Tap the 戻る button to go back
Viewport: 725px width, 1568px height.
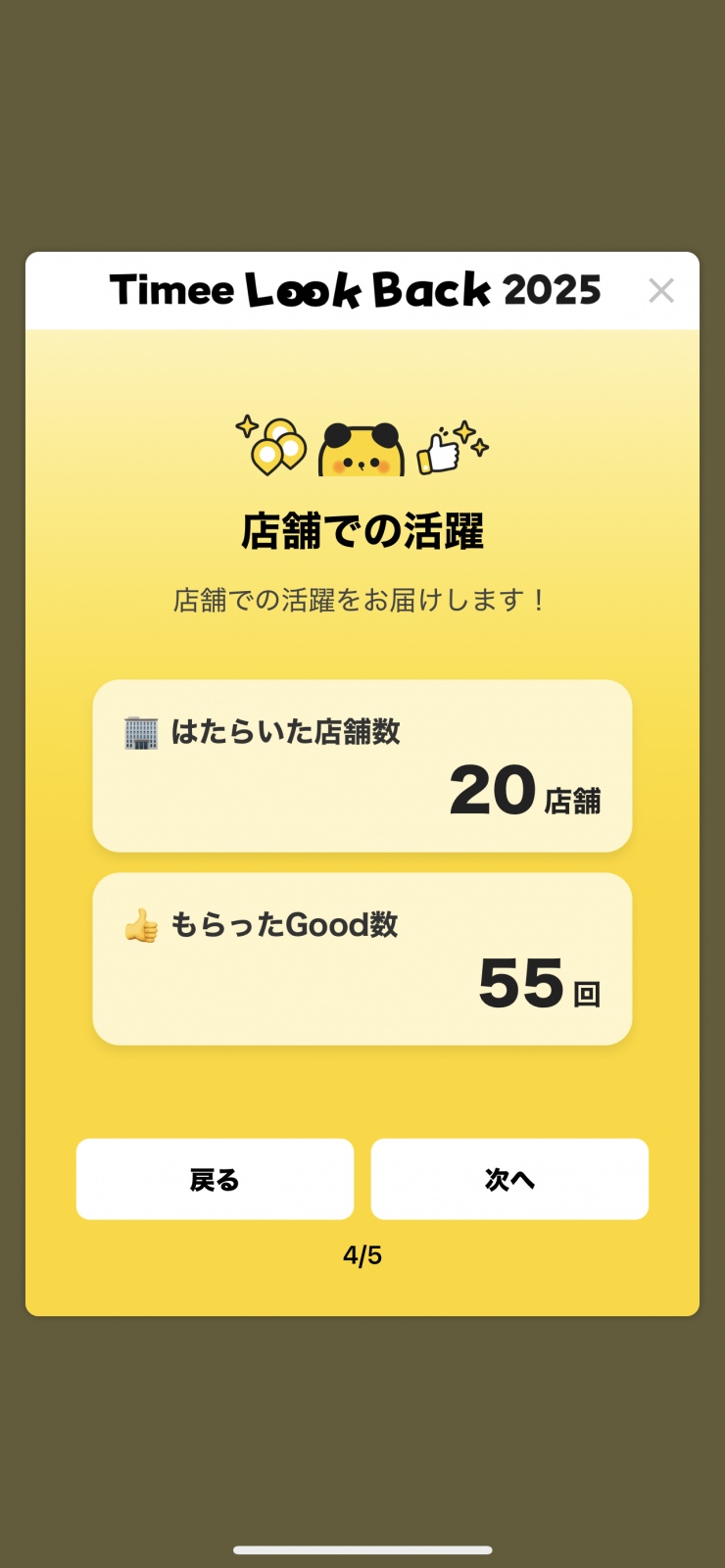[215, 1179]
